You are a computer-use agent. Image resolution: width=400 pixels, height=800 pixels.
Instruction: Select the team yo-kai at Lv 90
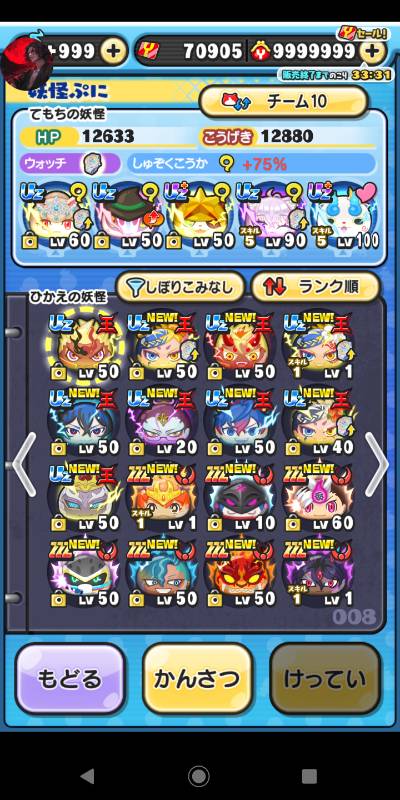pos(271,215)
